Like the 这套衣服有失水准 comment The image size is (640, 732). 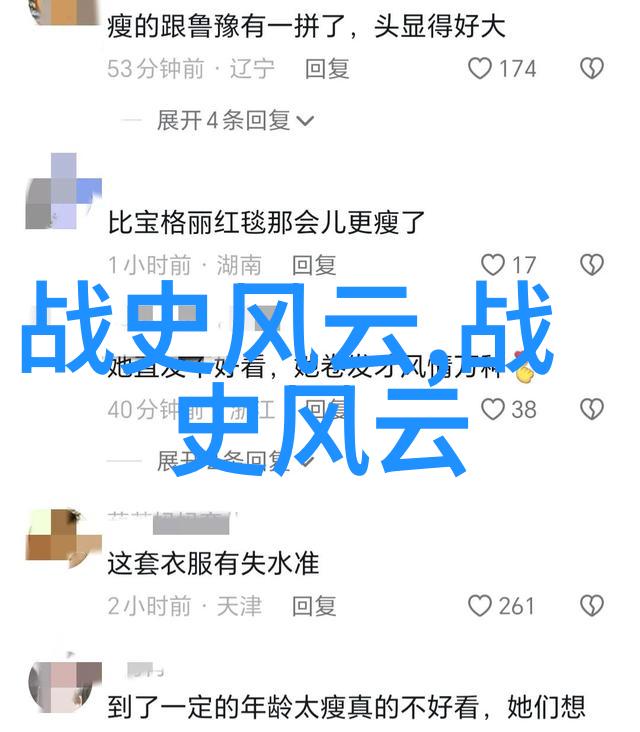[x=481, y=606]
